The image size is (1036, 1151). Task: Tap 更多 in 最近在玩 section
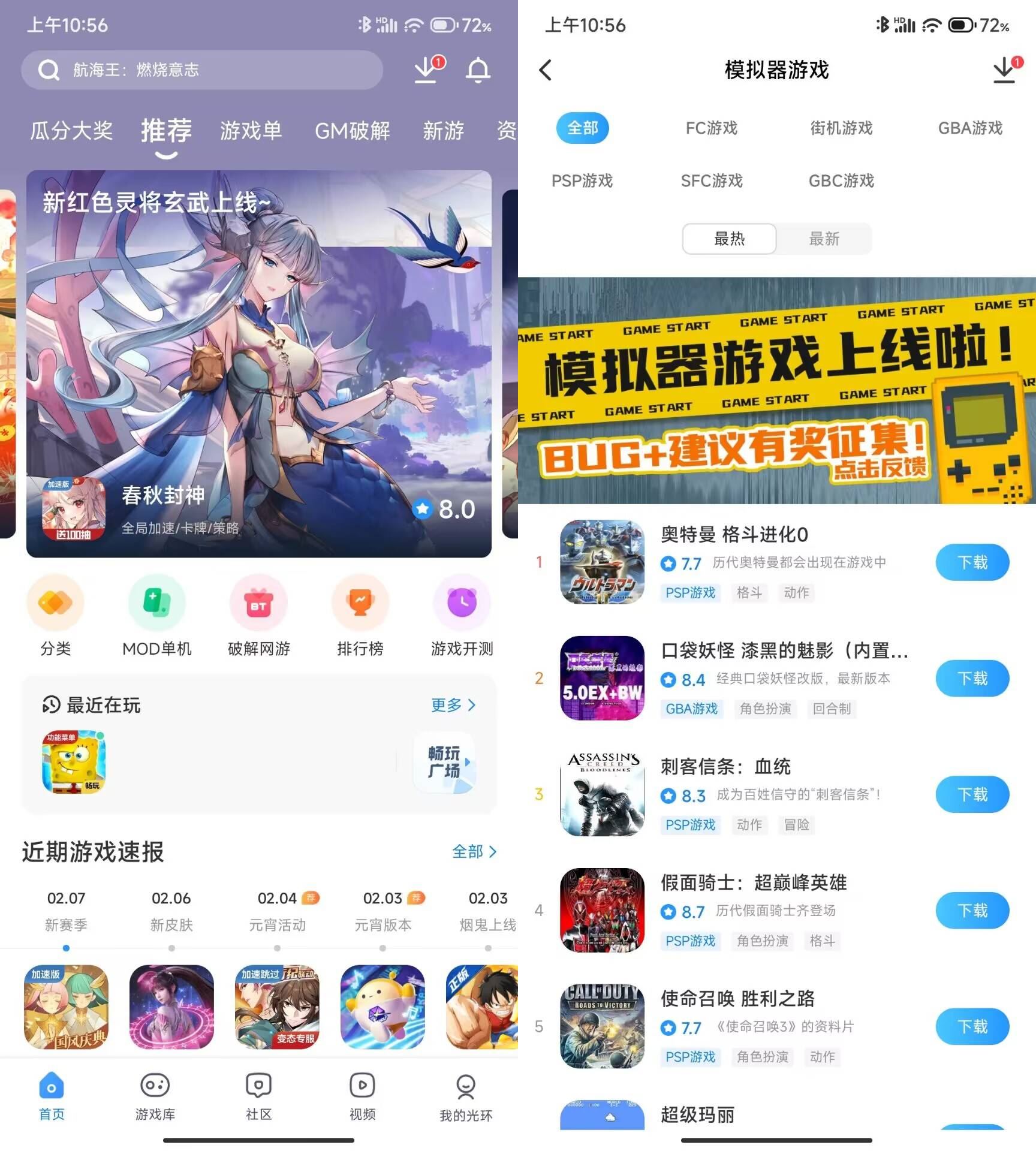[x=453, y=705]
